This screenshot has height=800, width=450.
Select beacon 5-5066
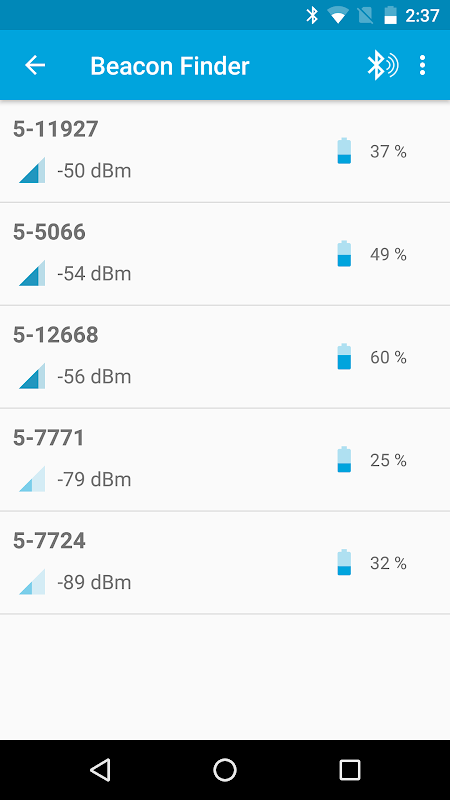click(225, 254)
